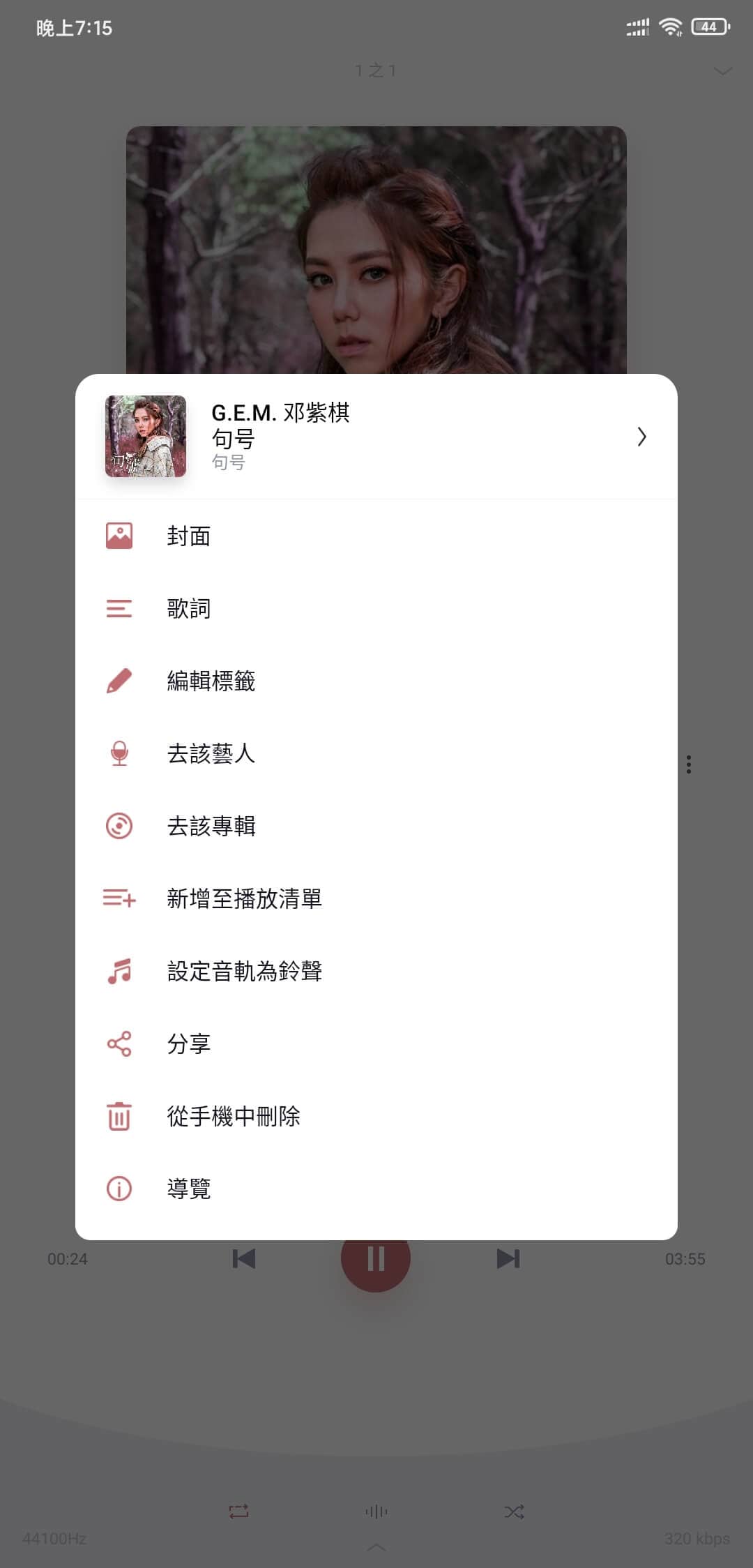Pause the currently playing track
Image resolution: width=753 pixels, height=1568 pixels.
[x=376, y=1259]
